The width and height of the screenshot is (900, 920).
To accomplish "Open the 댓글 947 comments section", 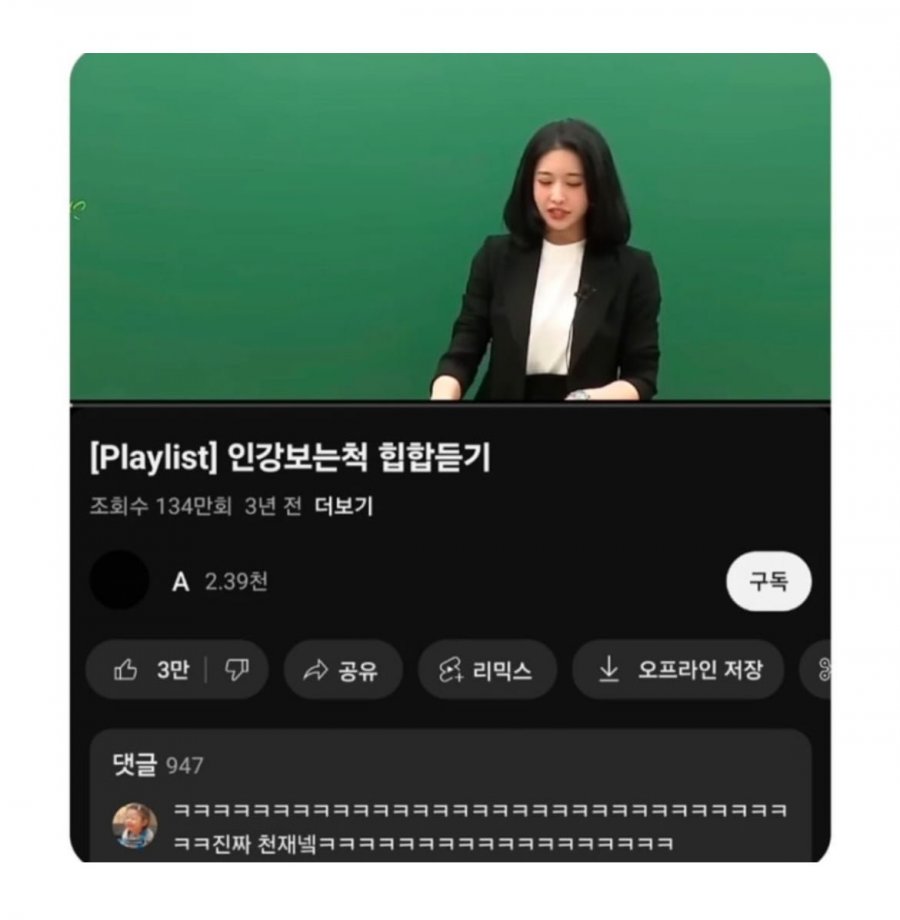I will tap(158, 766).
